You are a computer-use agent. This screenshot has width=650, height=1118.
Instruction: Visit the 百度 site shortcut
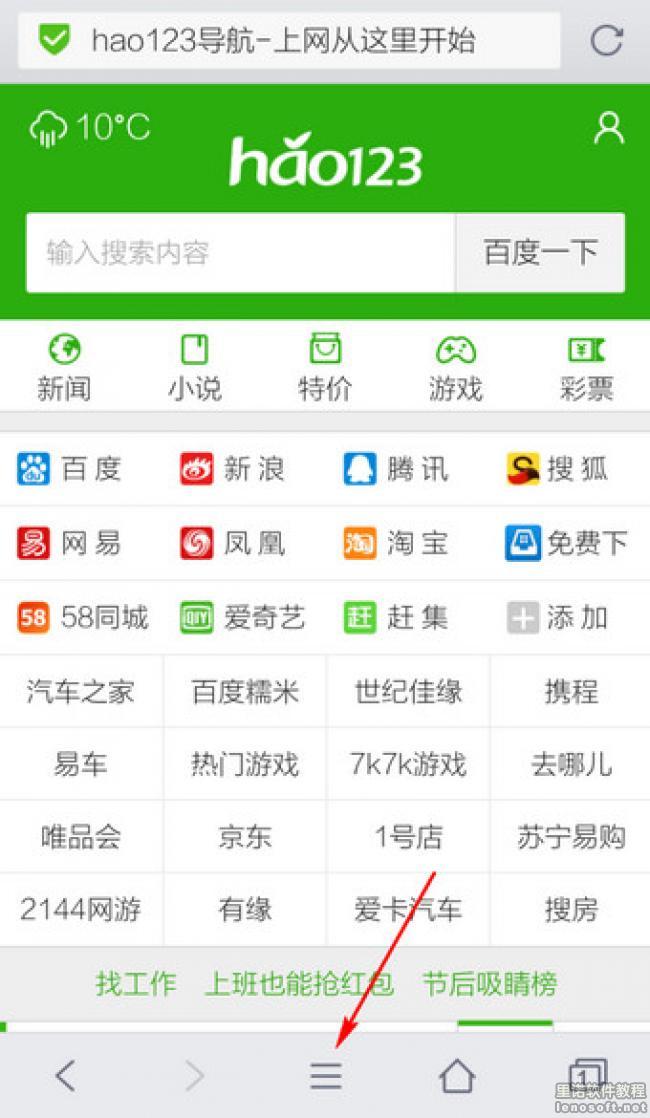pos(70,469)
